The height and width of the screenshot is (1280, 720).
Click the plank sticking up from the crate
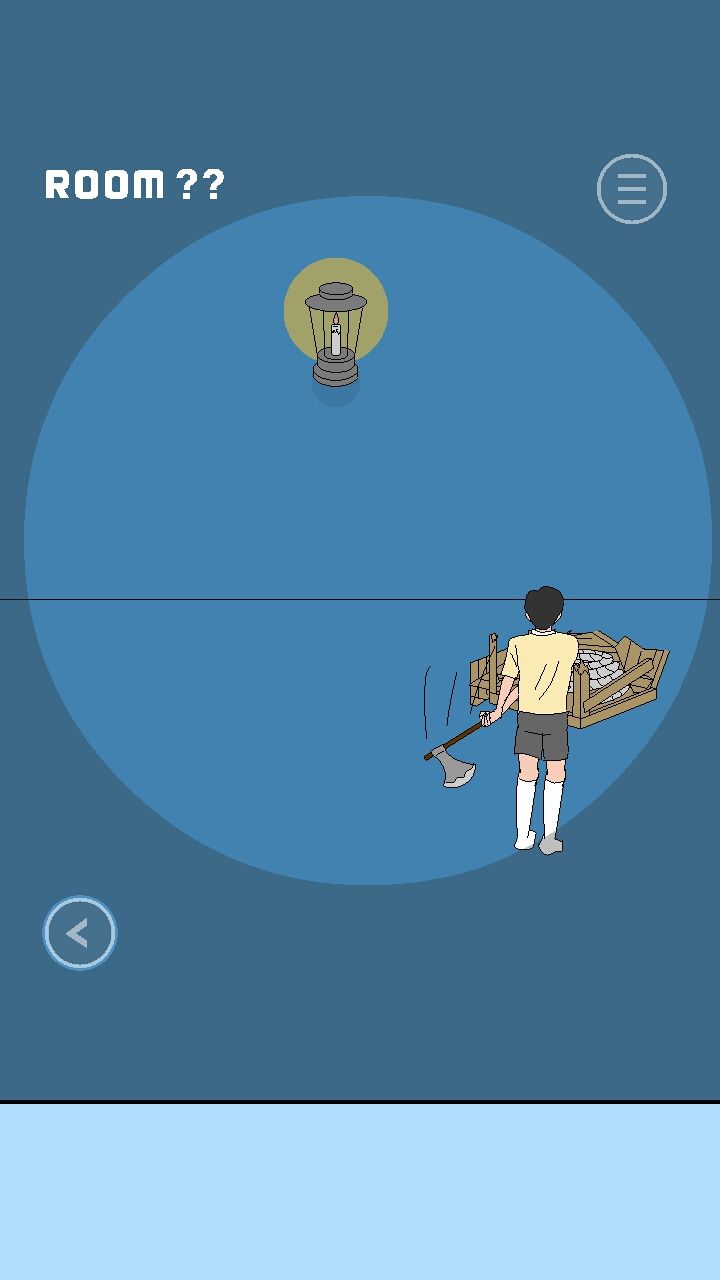(x=493, y=645)
